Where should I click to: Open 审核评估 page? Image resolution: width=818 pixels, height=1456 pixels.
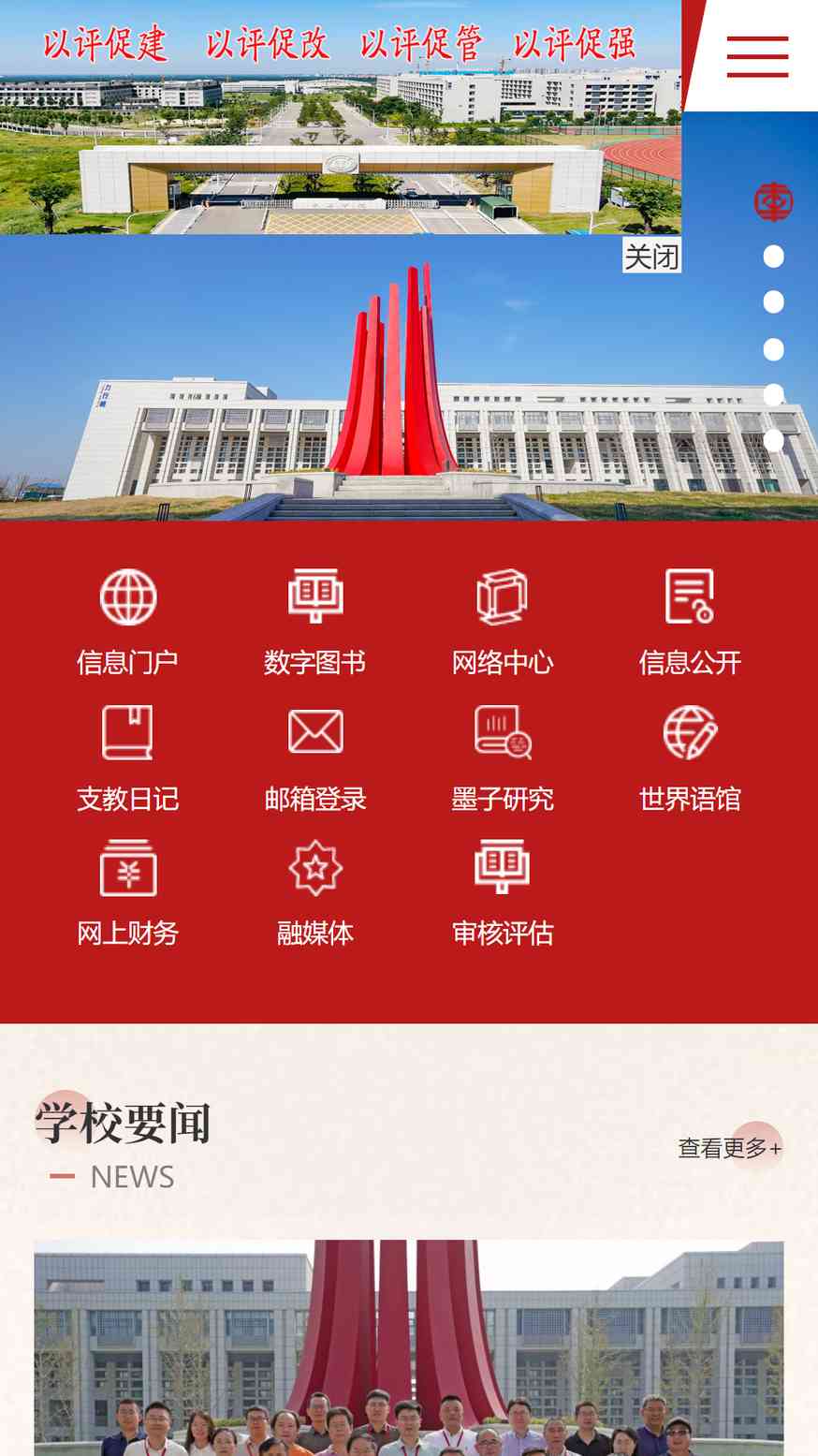[503, 894]
